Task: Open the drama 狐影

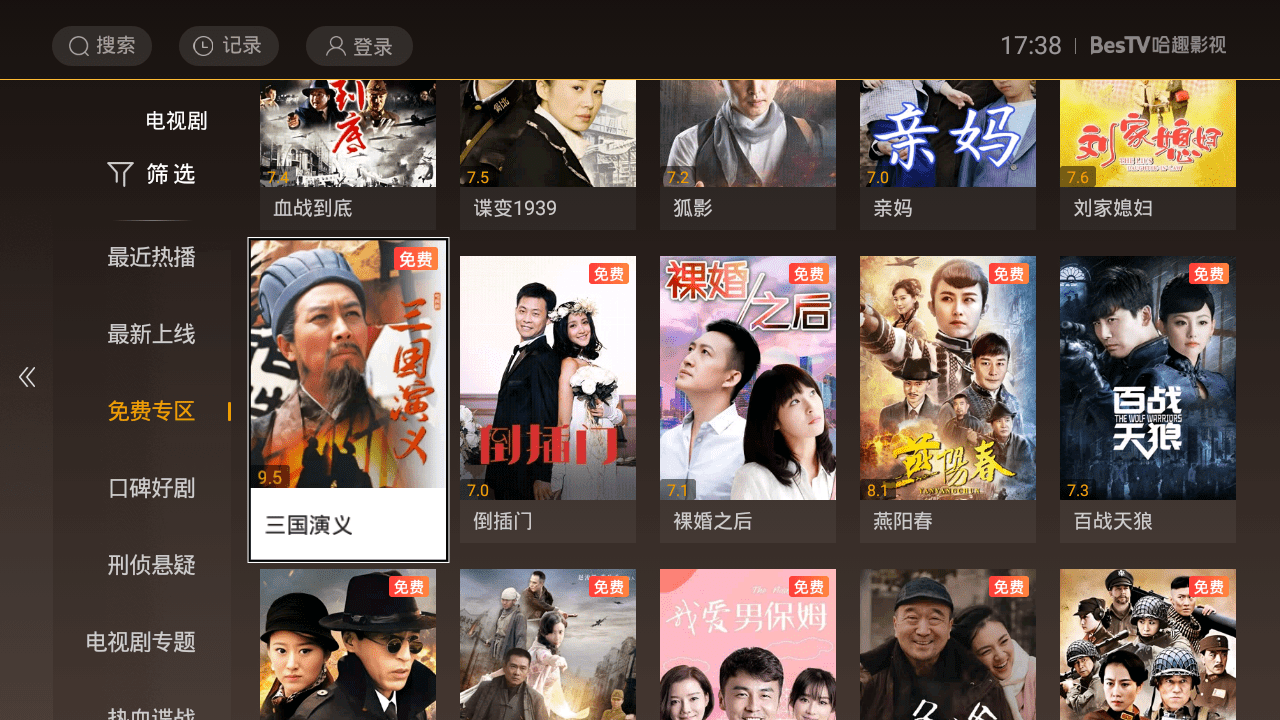Action: (x=748, y=150)
